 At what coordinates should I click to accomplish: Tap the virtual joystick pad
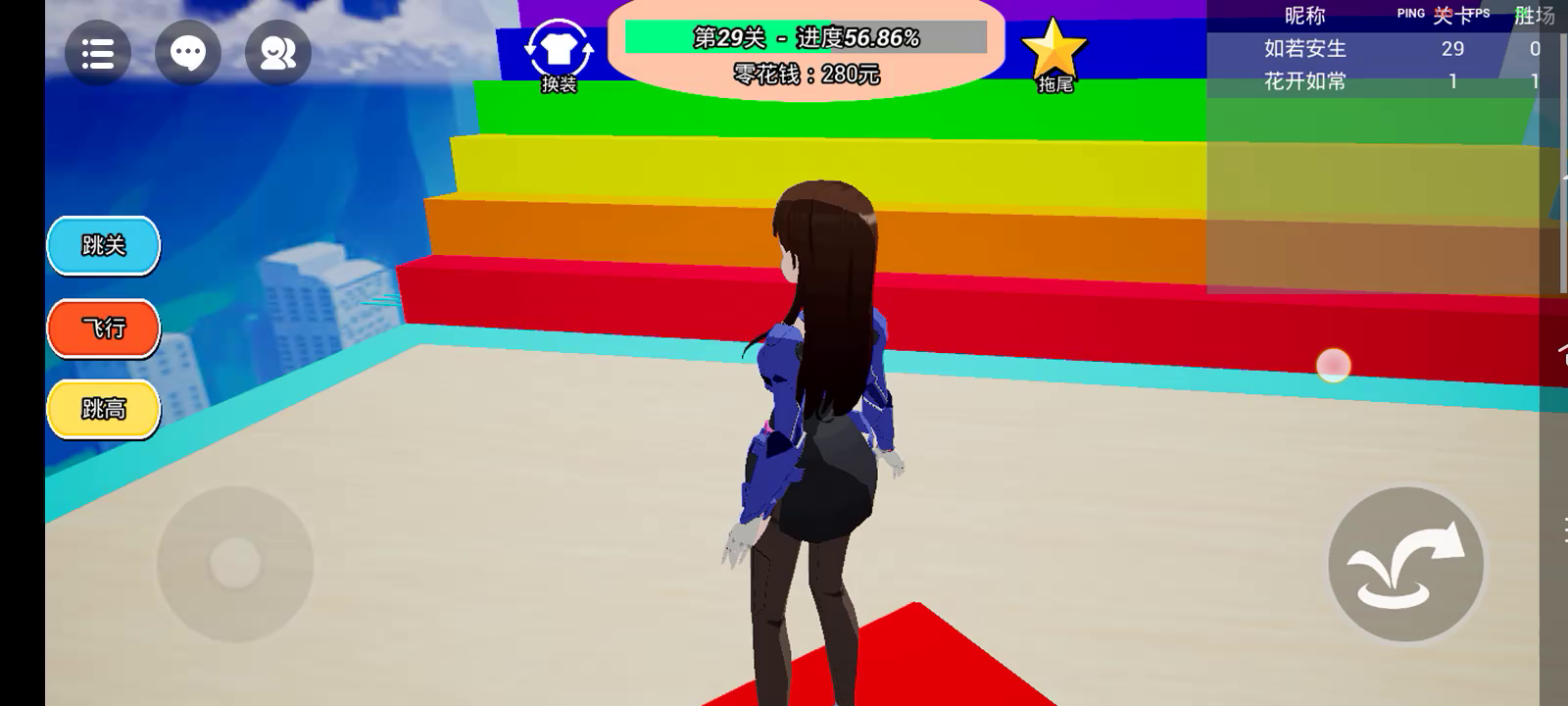tap(235, 564)
